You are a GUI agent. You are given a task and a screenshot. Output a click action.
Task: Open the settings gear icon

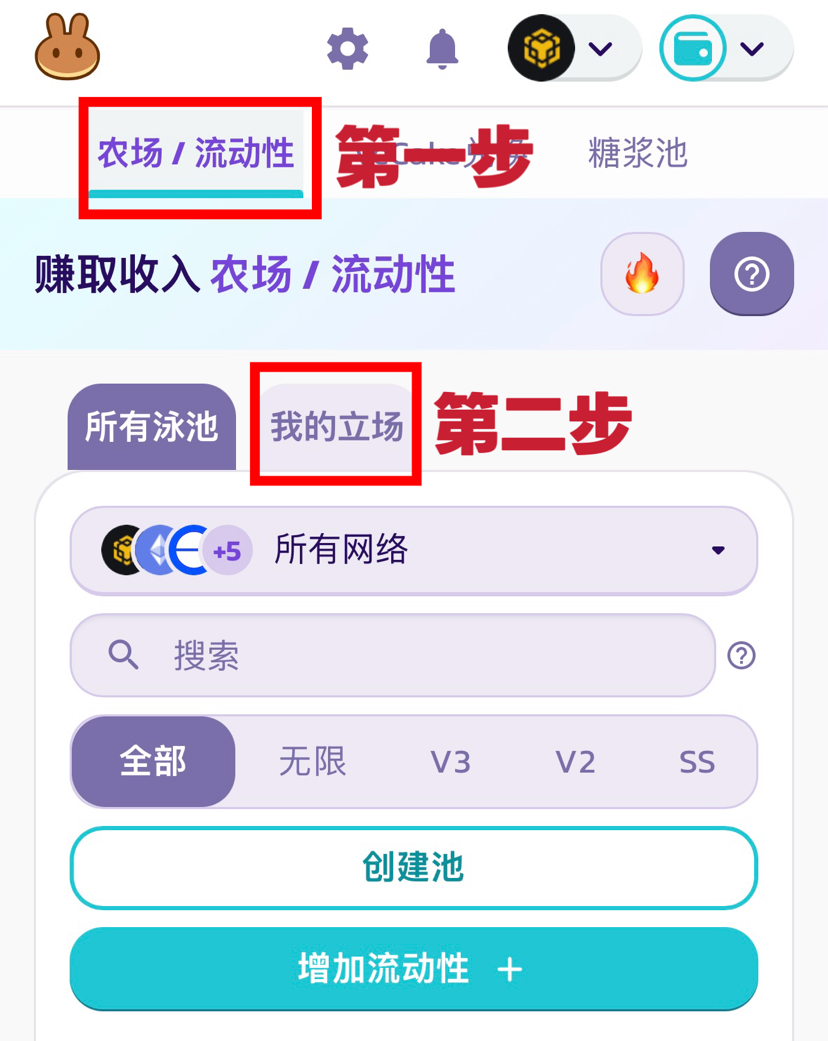click(348, 48)
